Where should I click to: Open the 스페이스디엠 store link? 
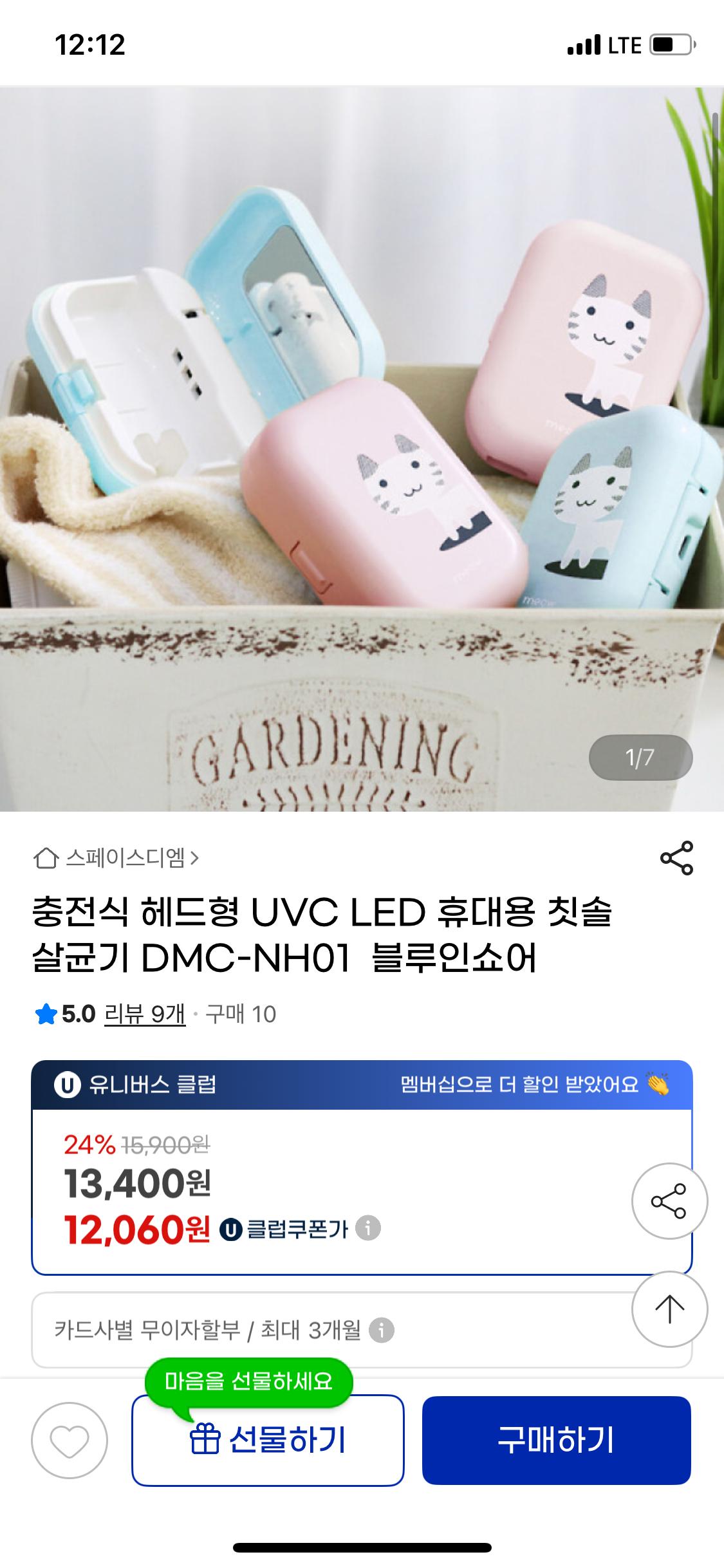click(117, 858)
